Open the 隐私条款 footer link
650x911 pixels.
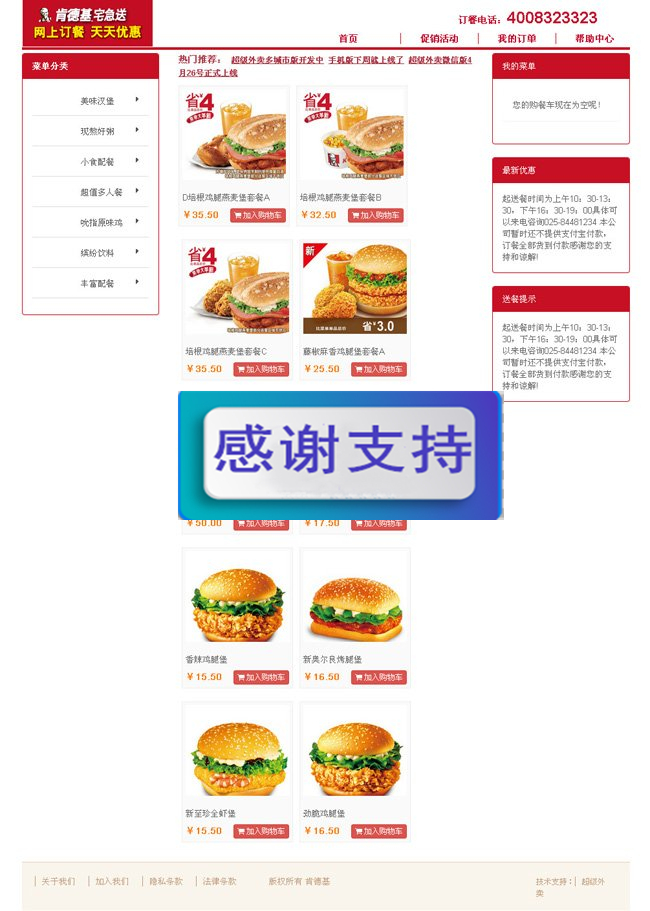pos(166,881)
